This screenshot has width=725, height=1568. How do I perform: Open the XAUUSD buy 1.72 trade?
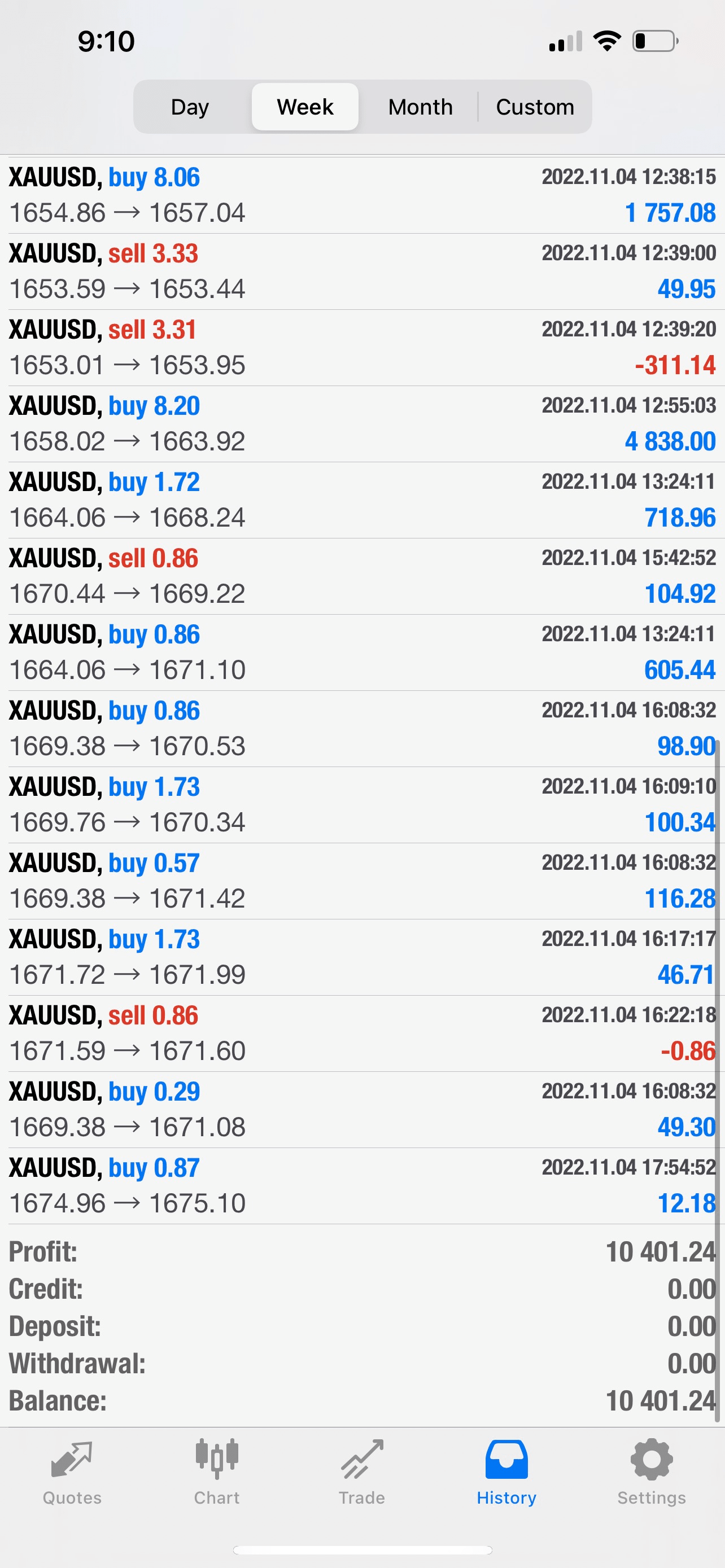pyautogui.click(x=362, y=499)
